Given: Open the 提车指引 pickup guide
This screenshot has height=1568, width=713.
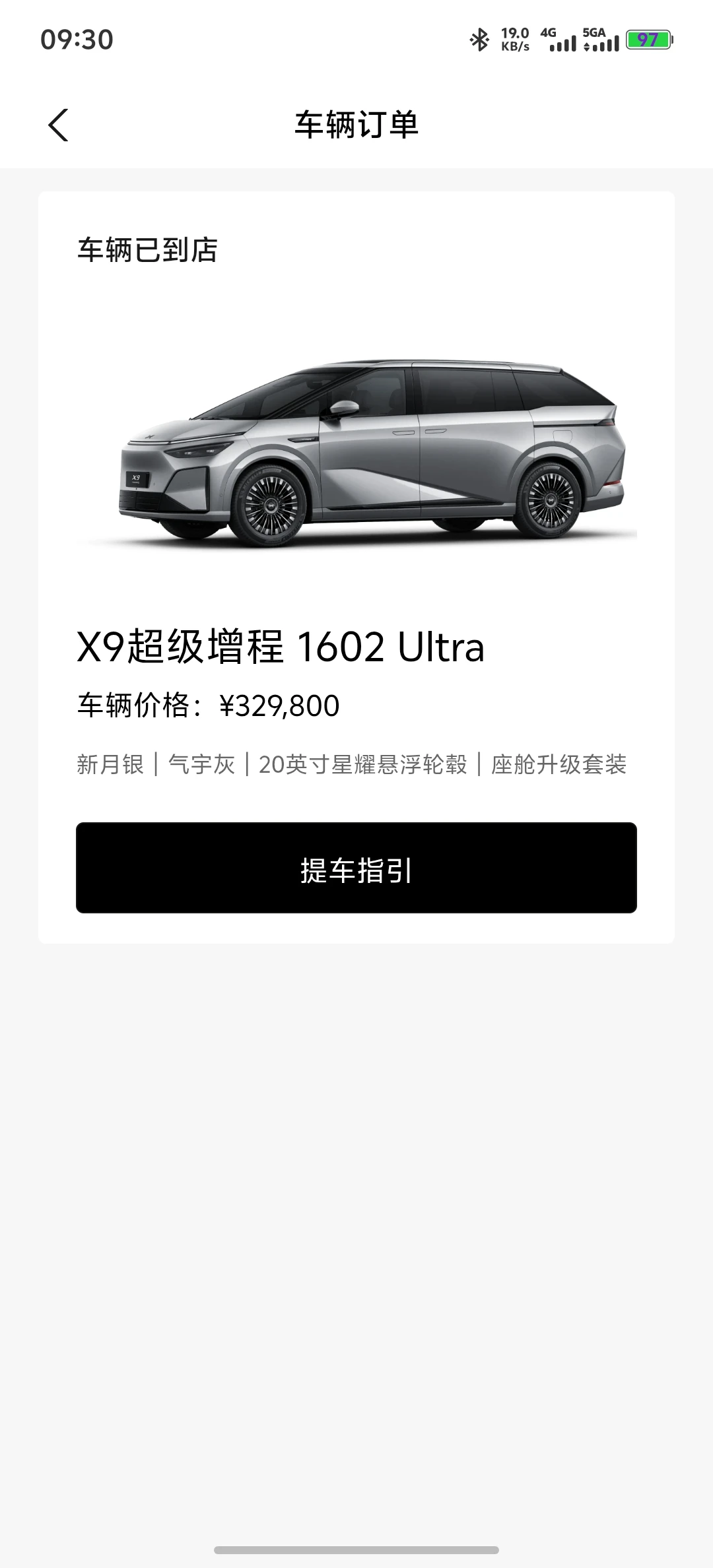Looking at the screenshot, I should click(x=356, y=868).
